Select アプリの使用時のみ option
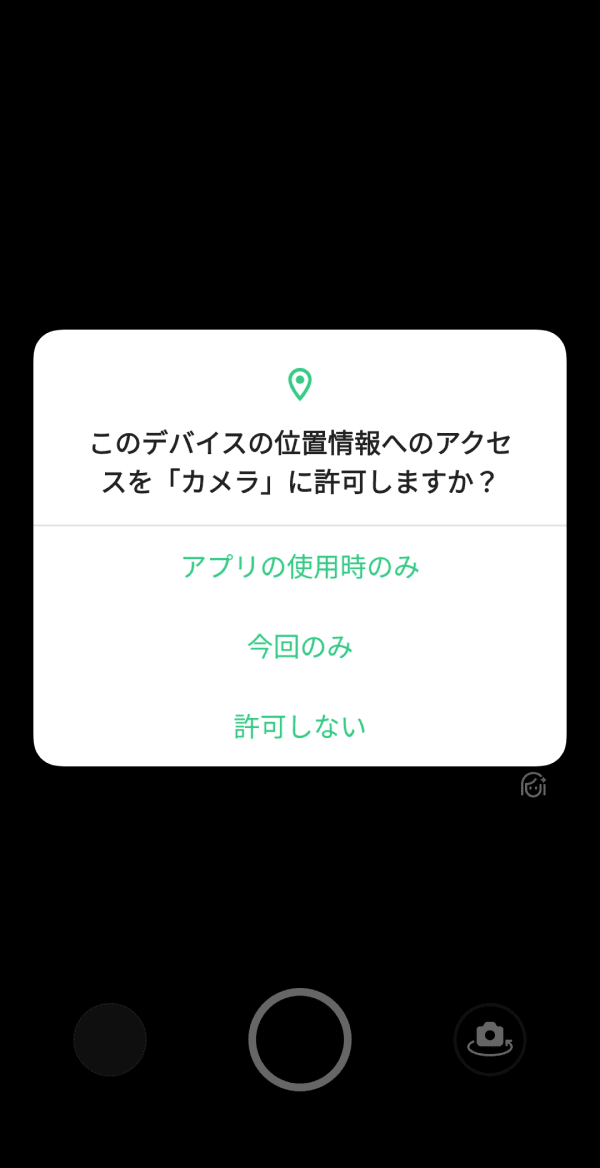 (x=300, y=567)
